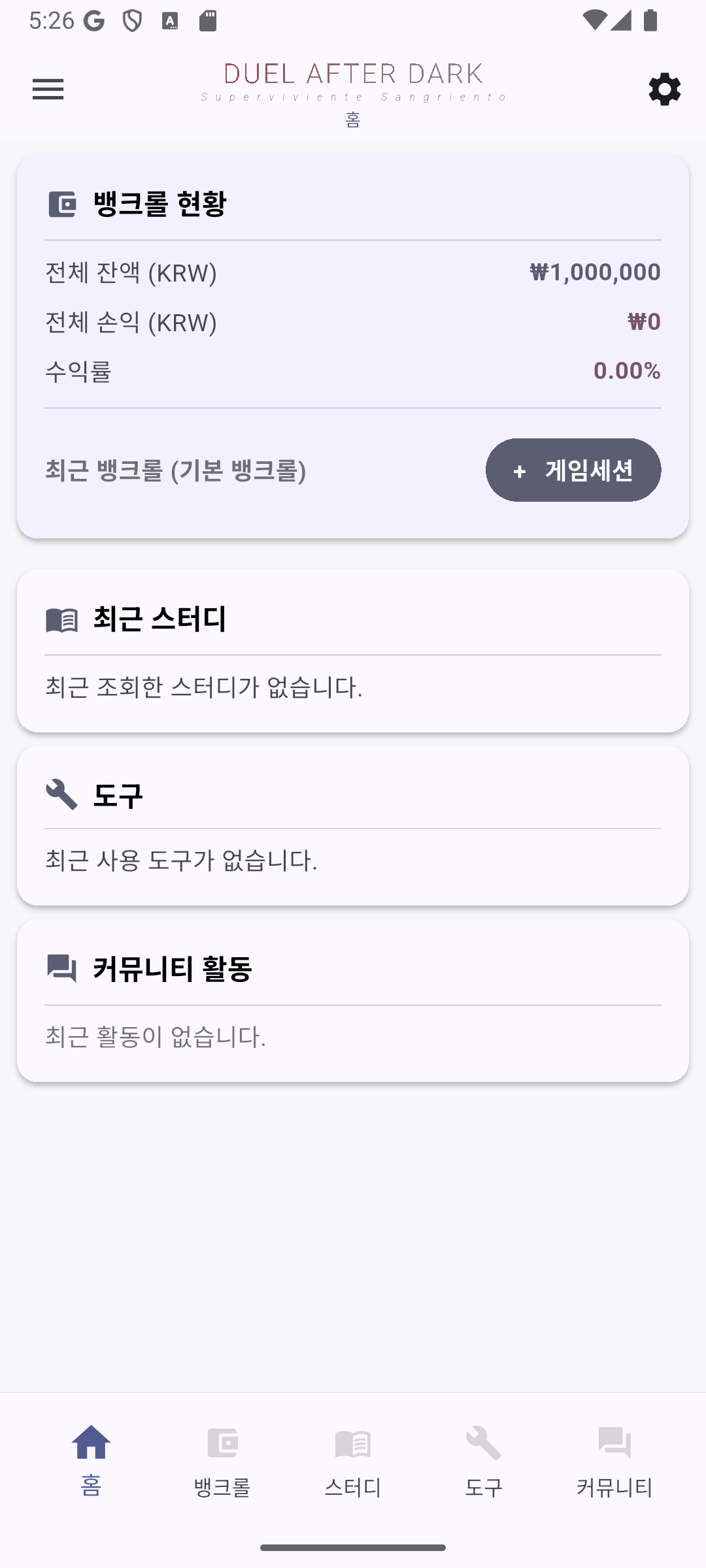
Task: Open the settings gear at top right
Action: pyautogui.click(x=664, y=89)
